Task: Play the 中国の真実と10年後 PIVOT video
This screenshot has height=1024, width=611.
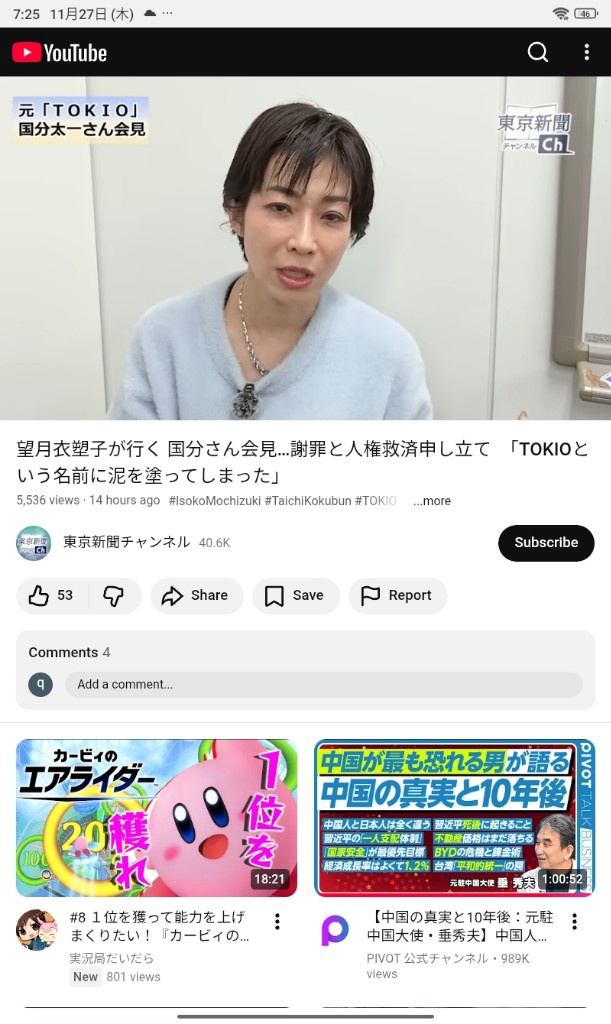Action: 454,817
